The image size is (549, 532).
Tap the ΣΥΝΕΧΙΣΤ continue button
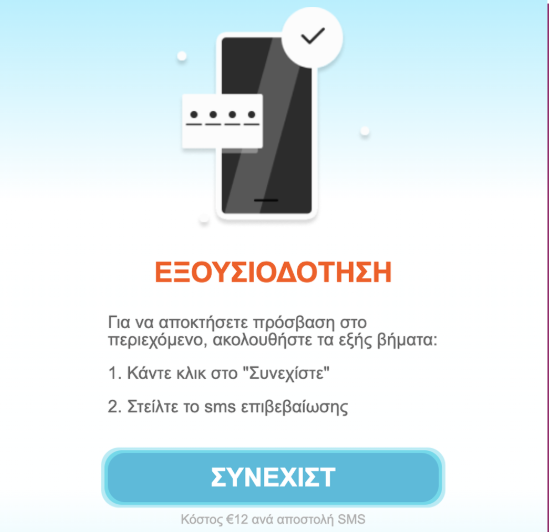click(x=273, y=477)
